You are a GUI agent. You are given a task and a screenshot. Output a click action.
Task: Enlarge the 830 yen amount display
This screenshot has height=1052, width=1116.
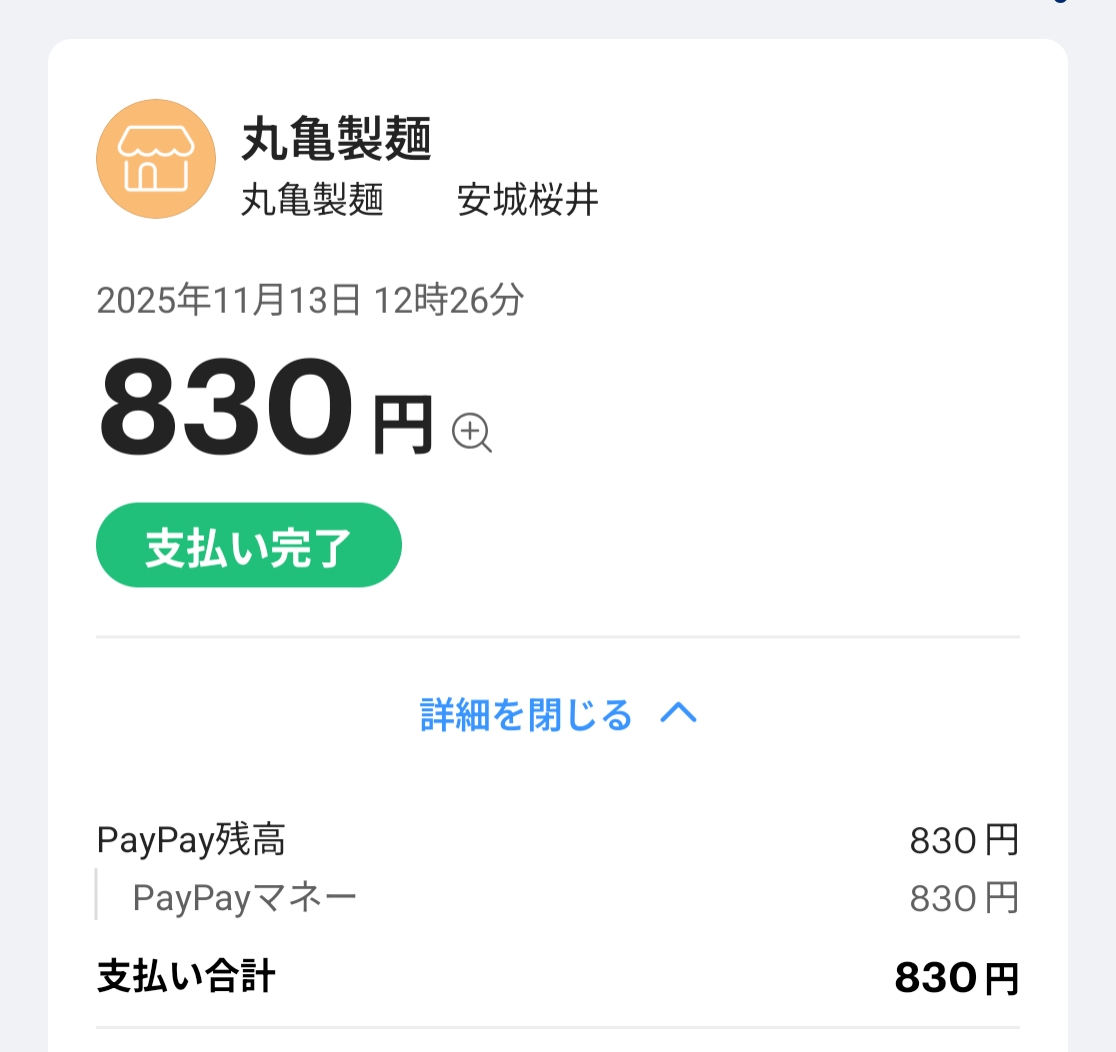coord(471,433)
